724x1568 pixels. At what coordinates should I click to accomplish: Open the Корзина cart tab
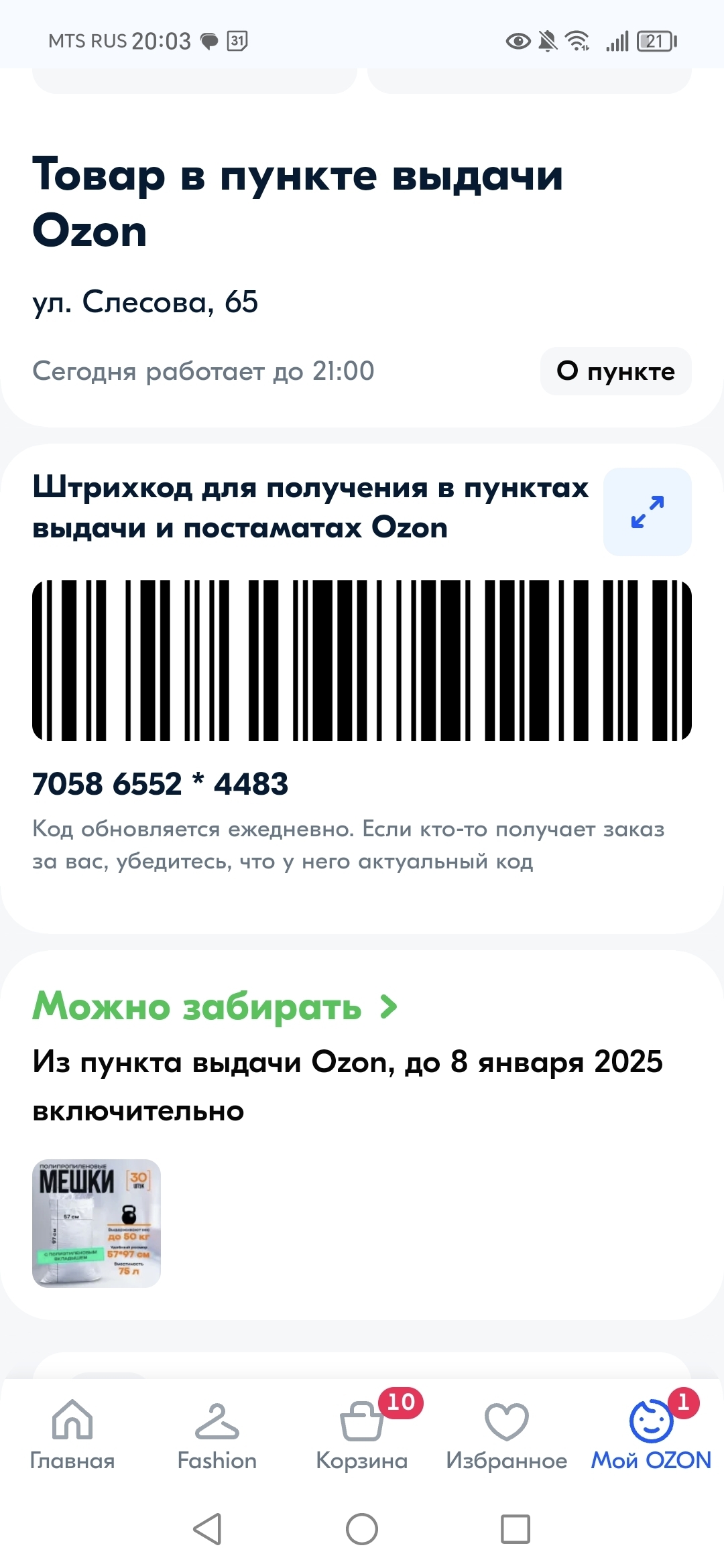tap(362, 1433)
